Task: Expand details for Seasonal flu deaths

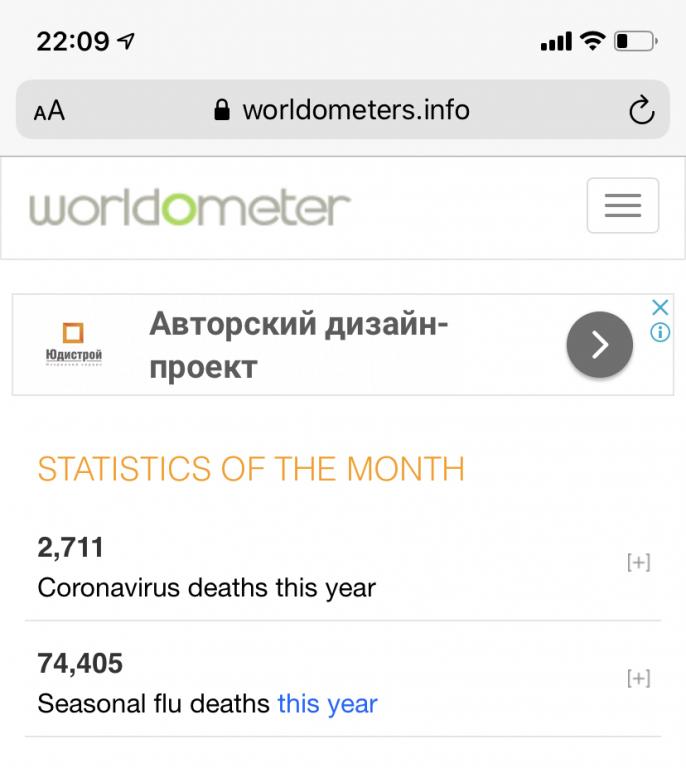Action: tap(639, 678)
